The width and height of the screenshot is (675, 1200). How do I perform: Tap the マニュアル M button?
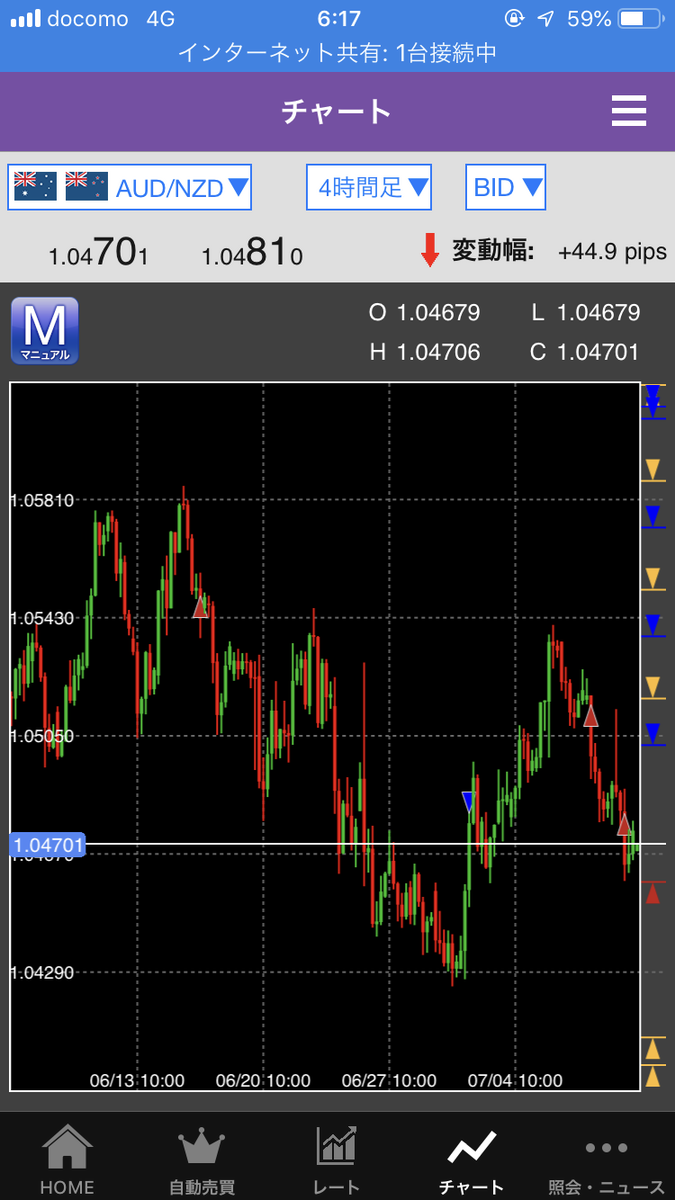click(x=44, y=331)
